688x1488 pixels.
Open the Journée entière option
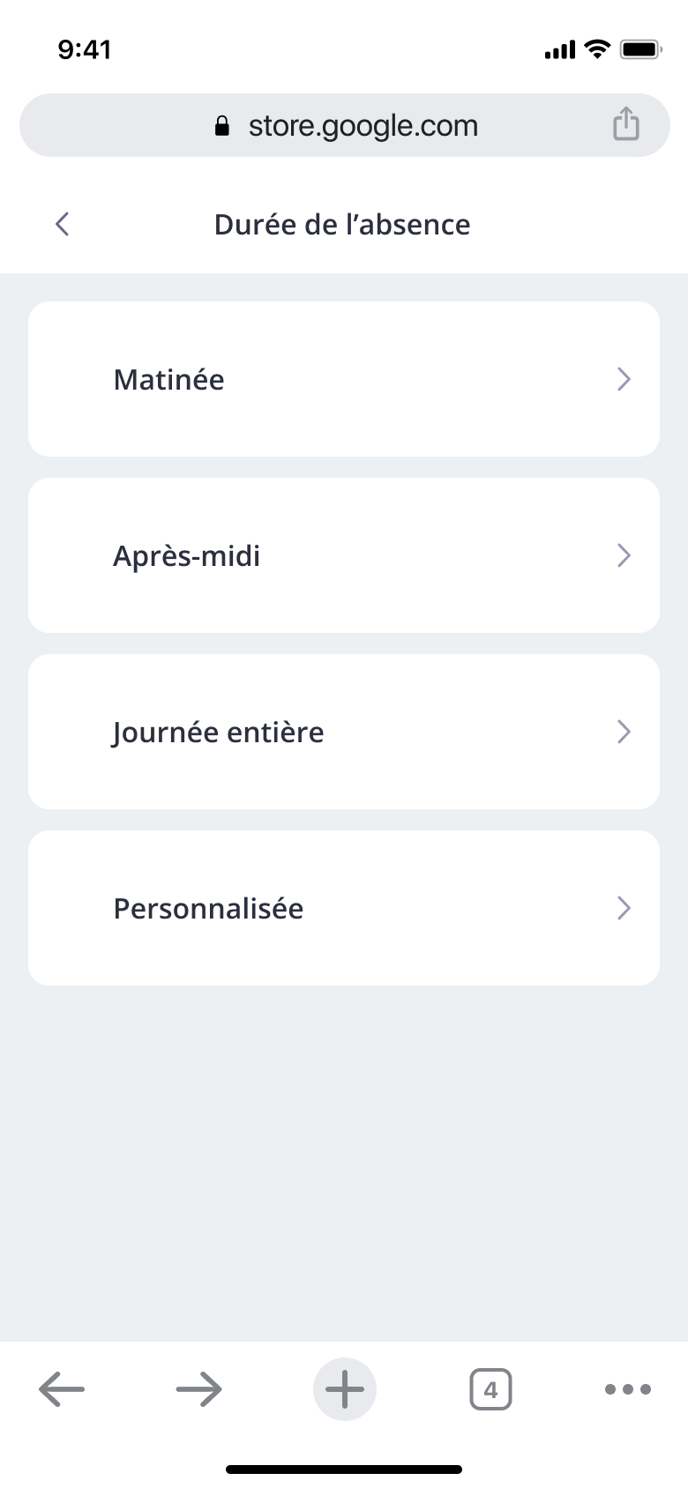click(x=344, y=732)
